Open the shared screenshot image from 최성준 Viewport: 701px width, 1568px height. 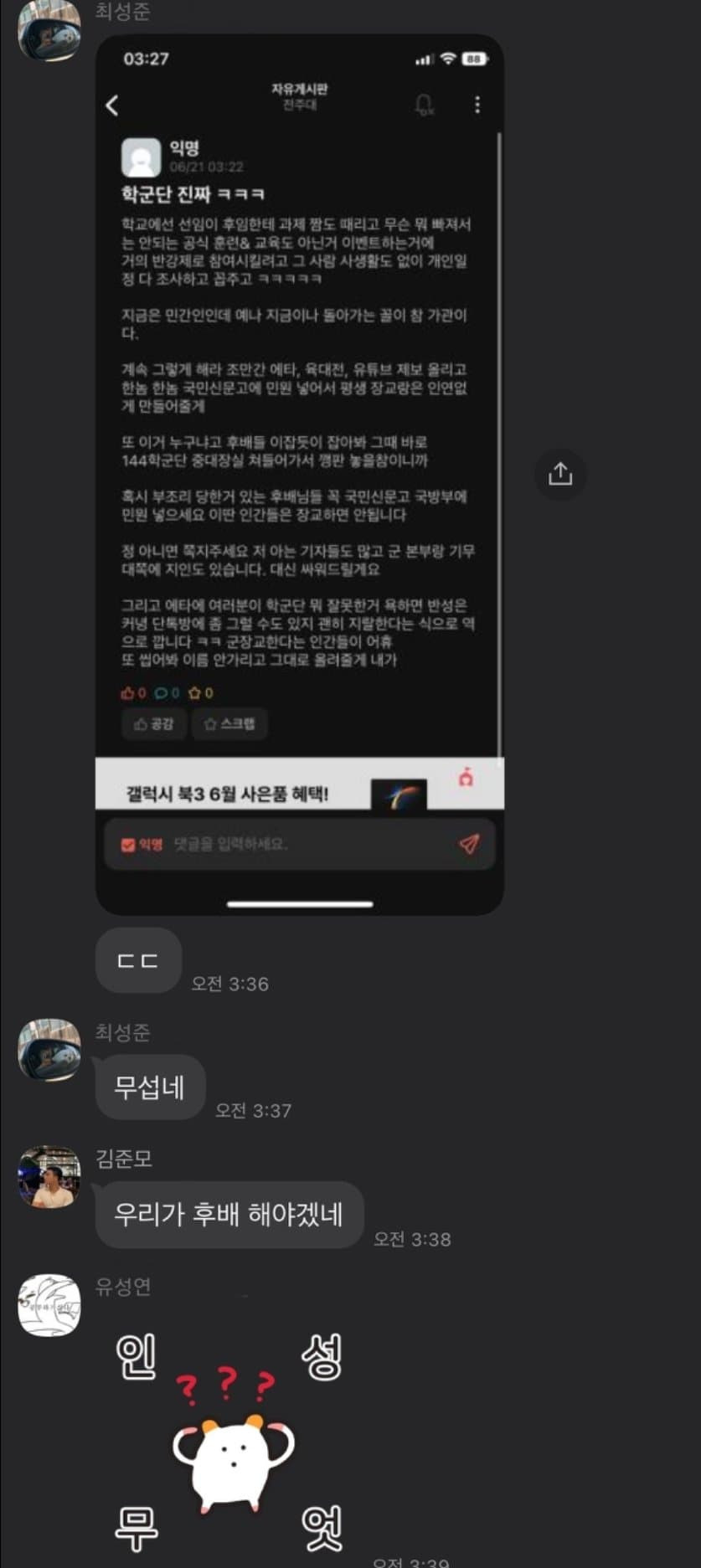tap(300, 474)
